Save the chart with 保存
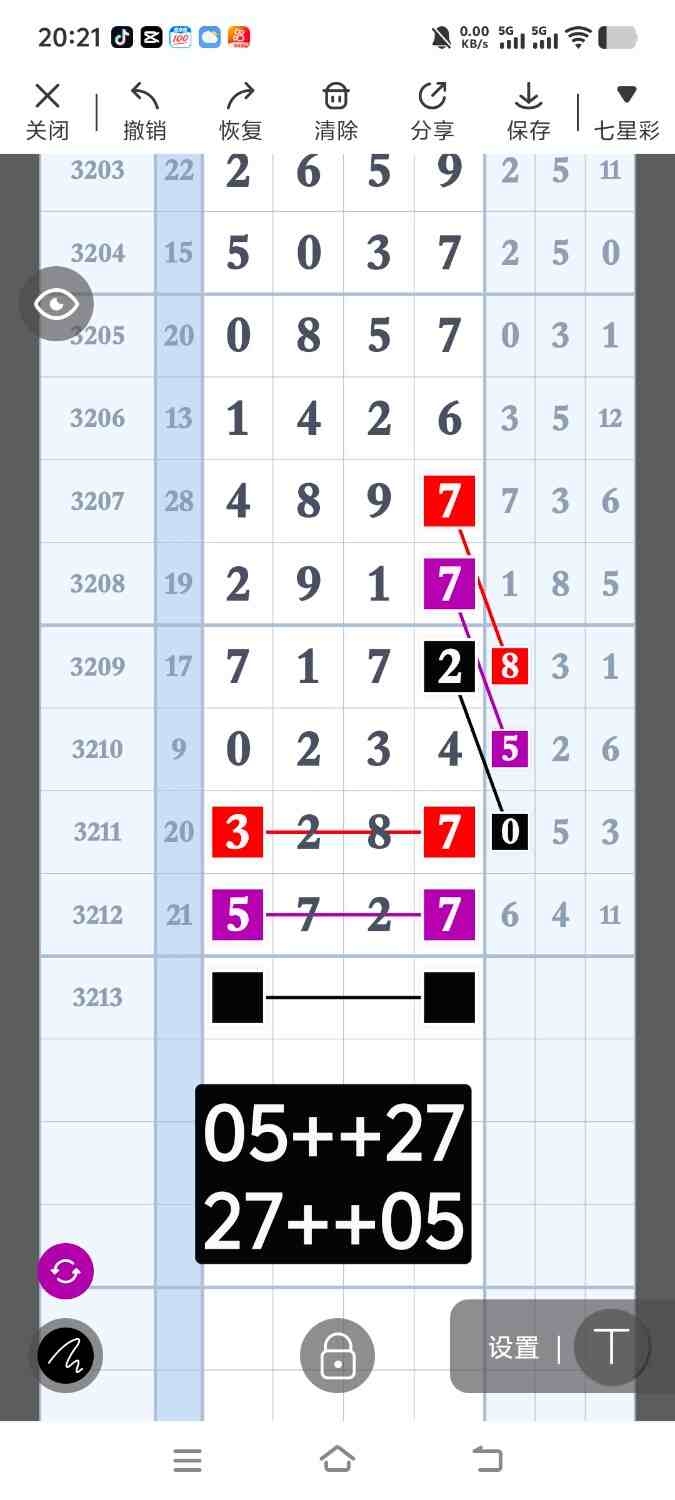 click(528, 111)
